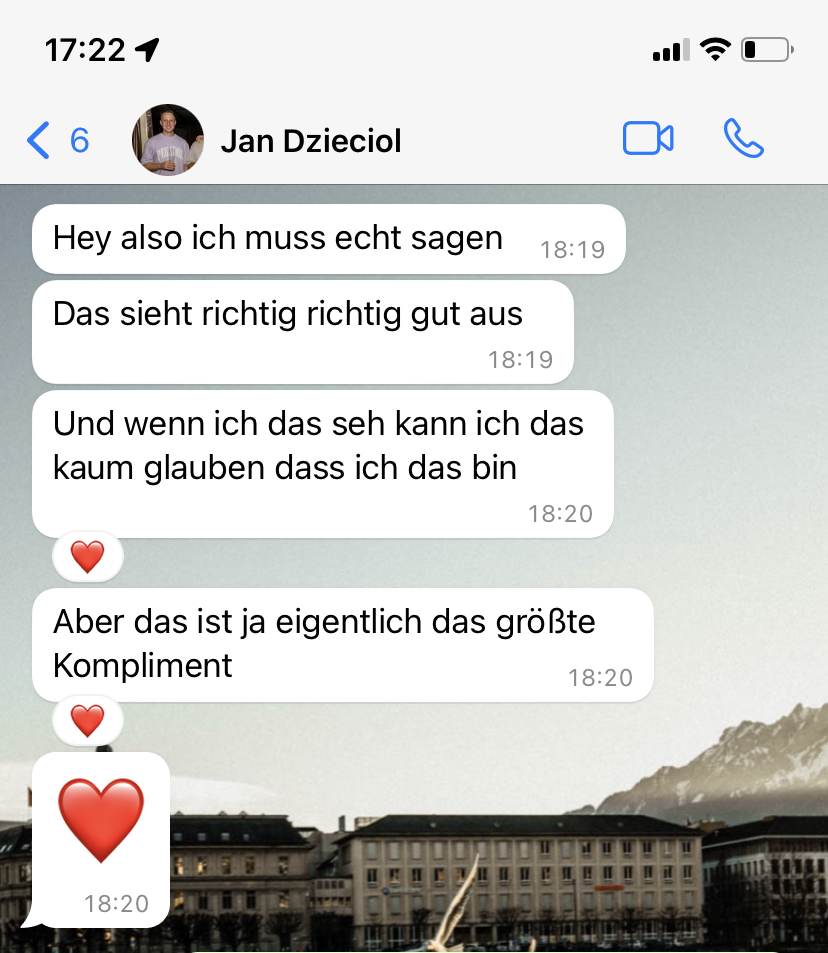This screenshot has height=953, width=828.
Task: Start a voice call with Jan
Action: tap(743, 139)
